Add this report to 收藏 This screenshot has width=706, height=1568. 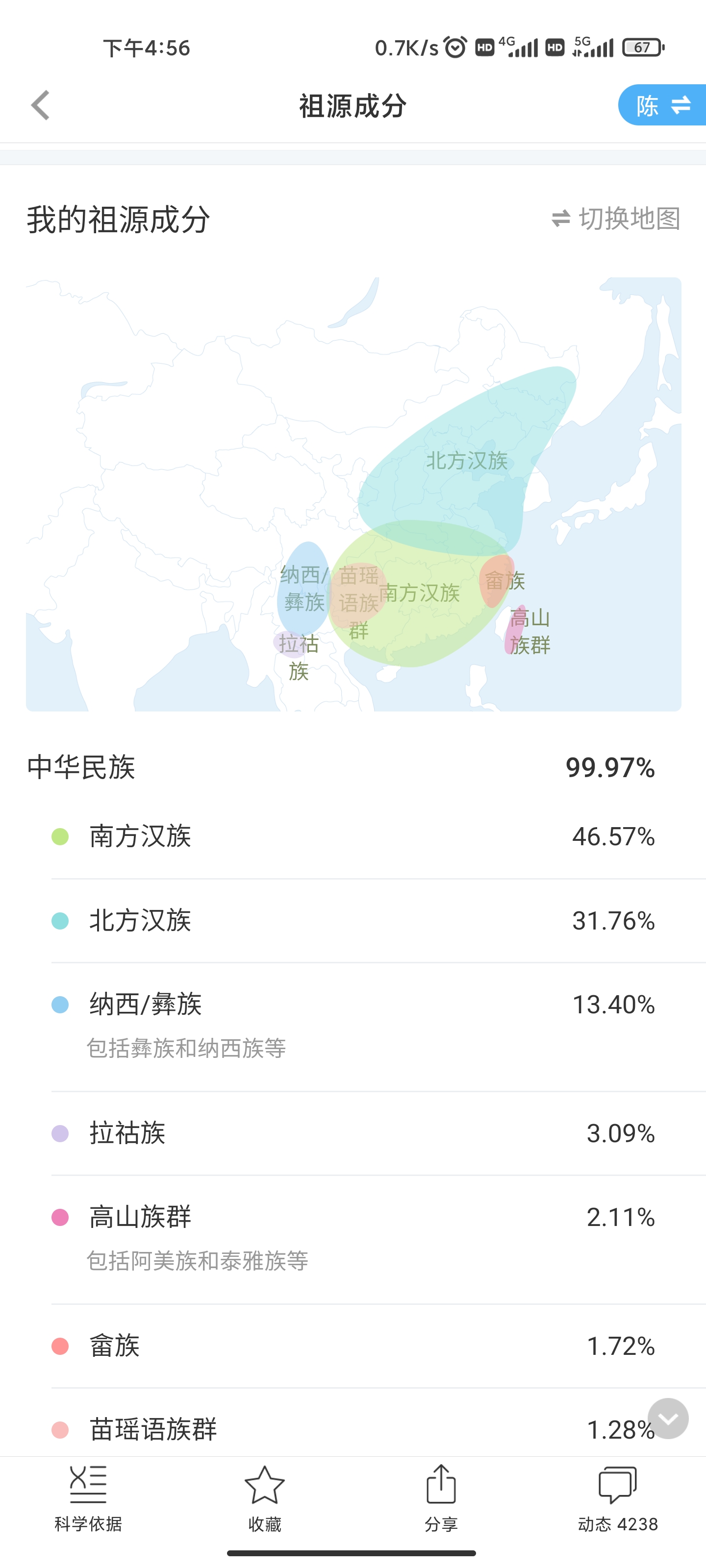[264, 1498]
